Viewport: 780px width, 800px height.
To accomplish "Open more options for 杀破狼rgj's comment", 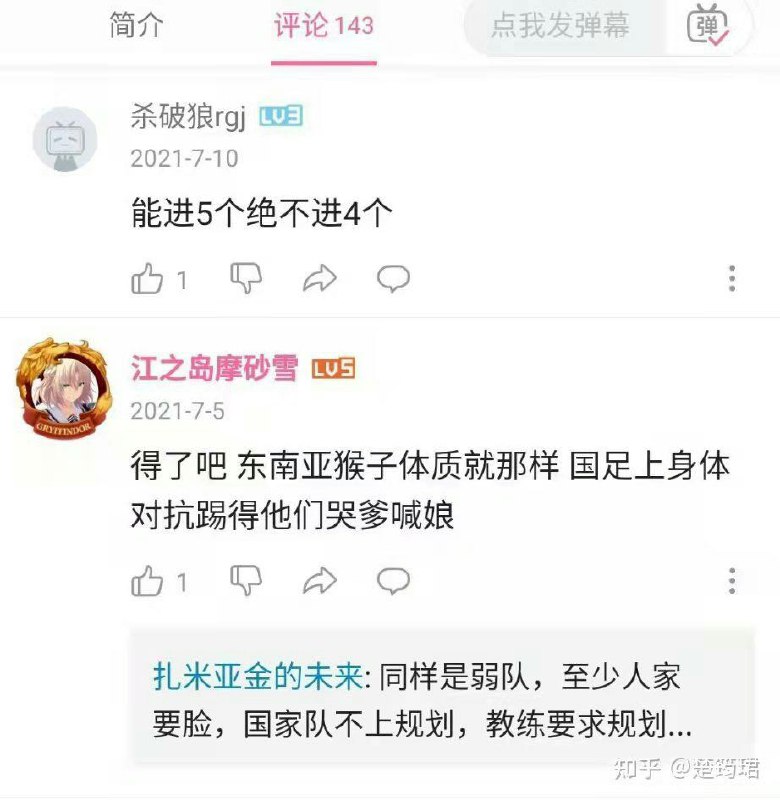I will click(x=731, y=277).
